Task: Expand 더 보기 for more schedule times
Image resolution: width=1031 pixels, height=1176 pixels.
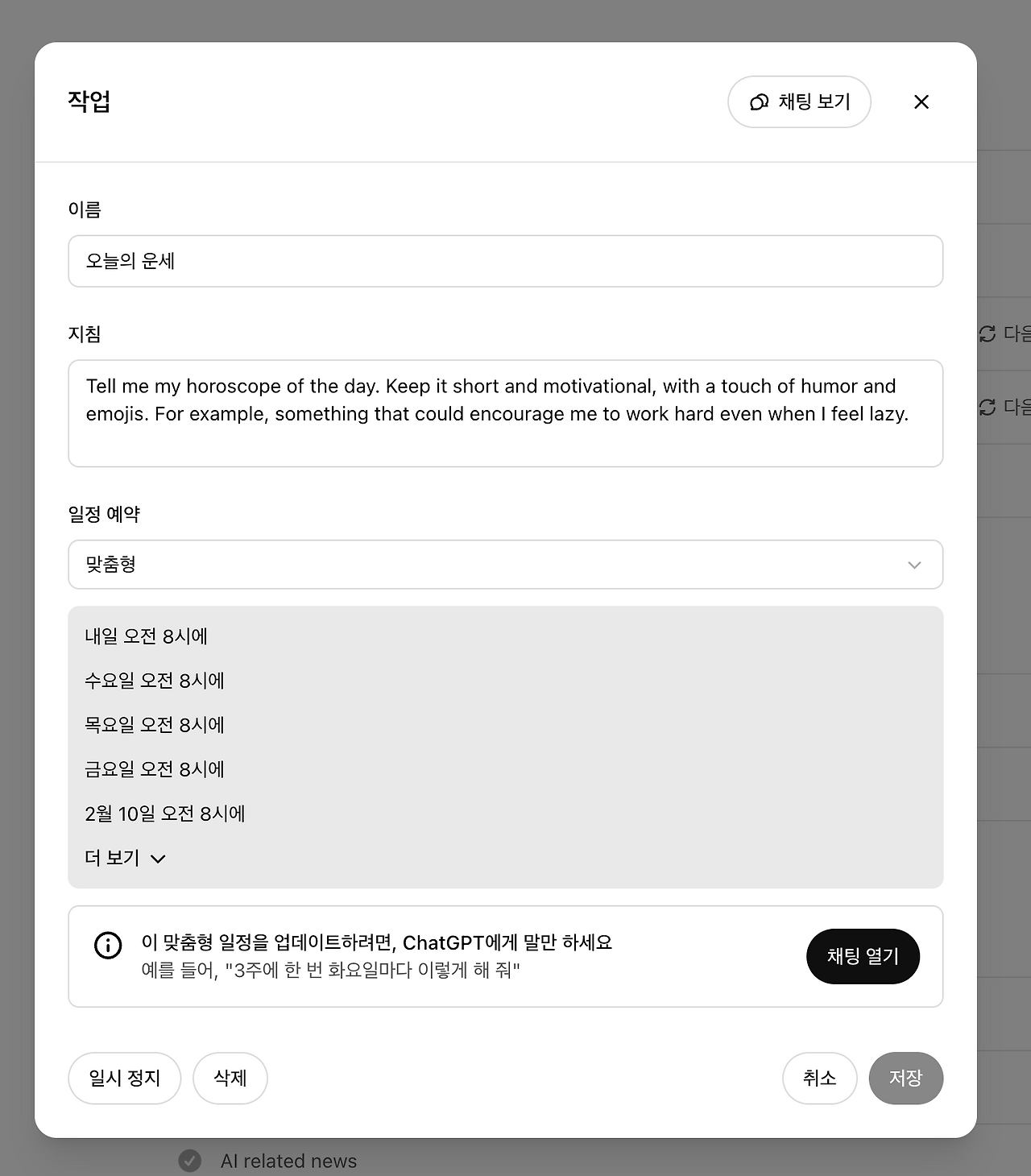Action: click(x=125, y=858)
